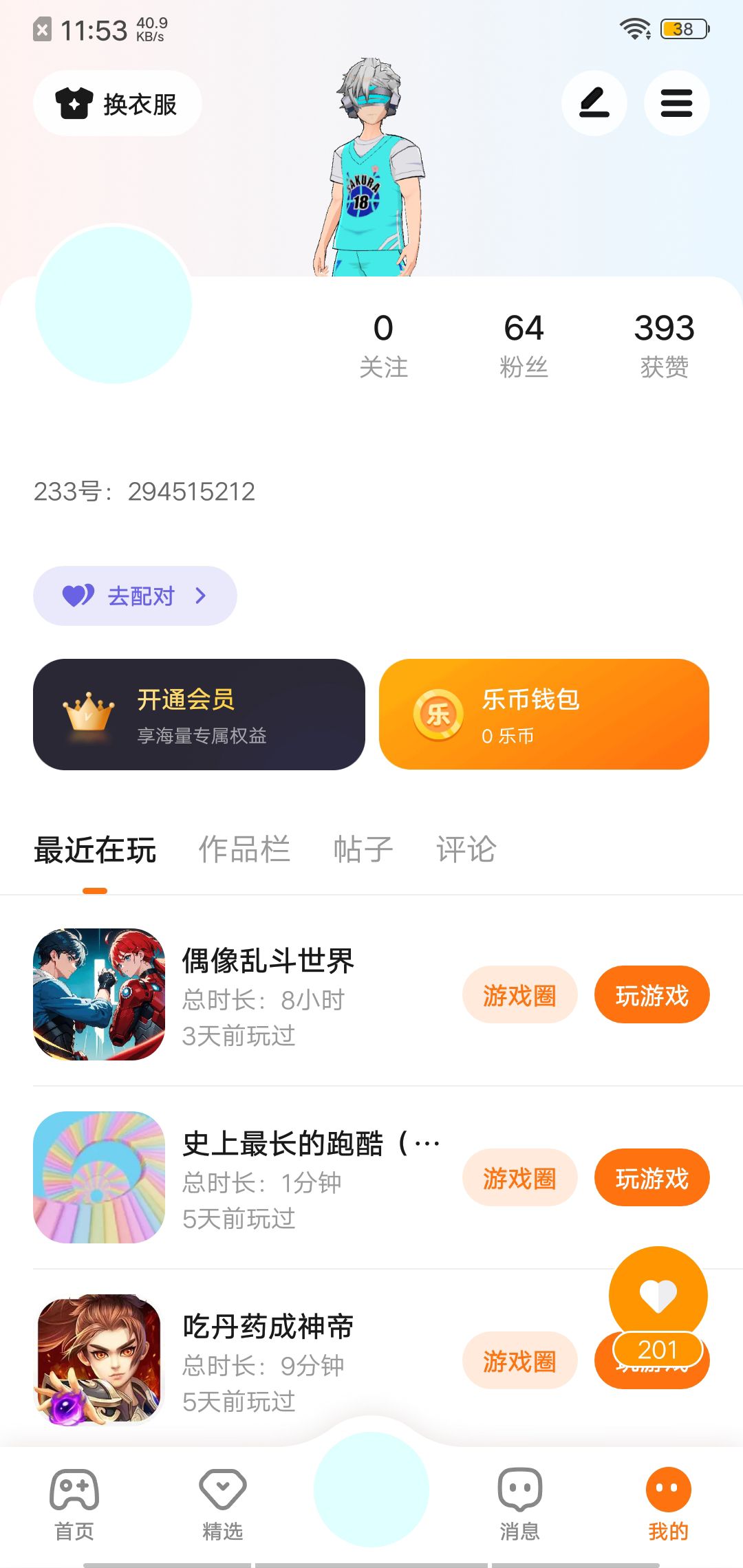The image size is (743, 1568).
Task: Open the hamburger menu
Action: click(x=676, y=103)
